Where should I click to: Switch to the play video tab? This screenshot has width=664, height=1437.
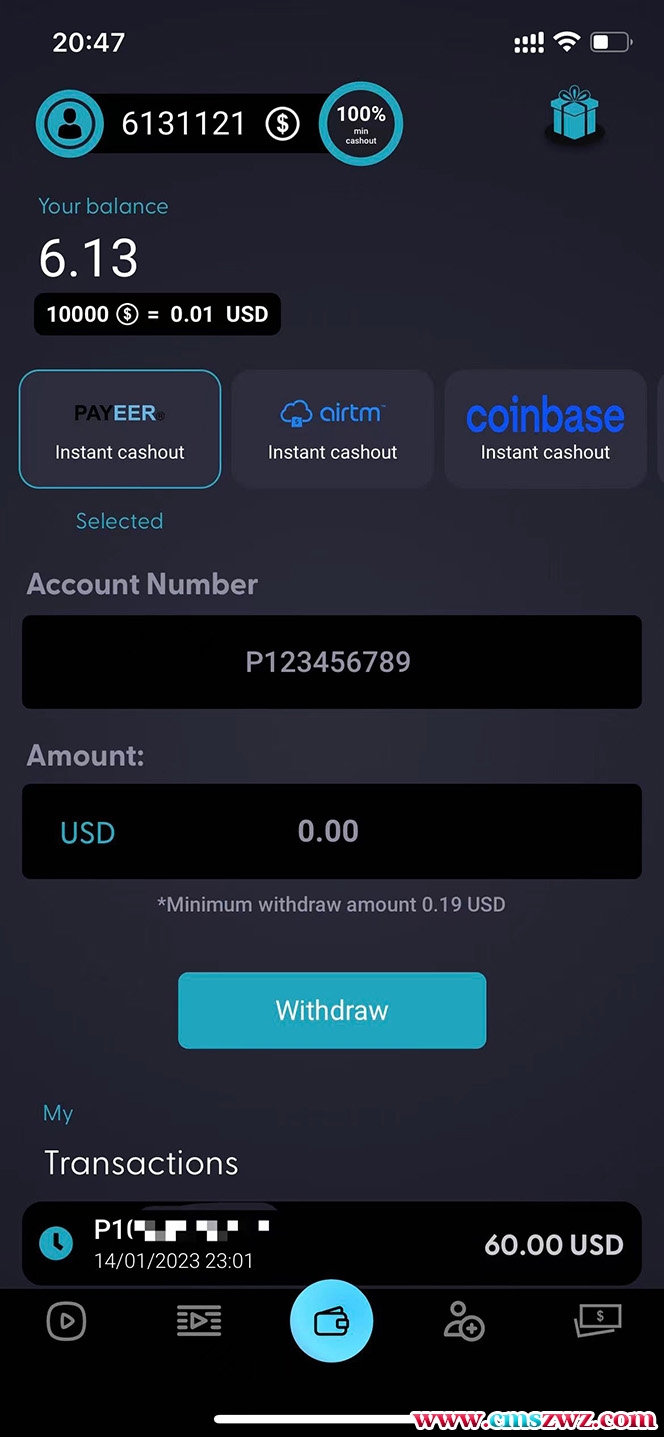[x=67, y=1321]
